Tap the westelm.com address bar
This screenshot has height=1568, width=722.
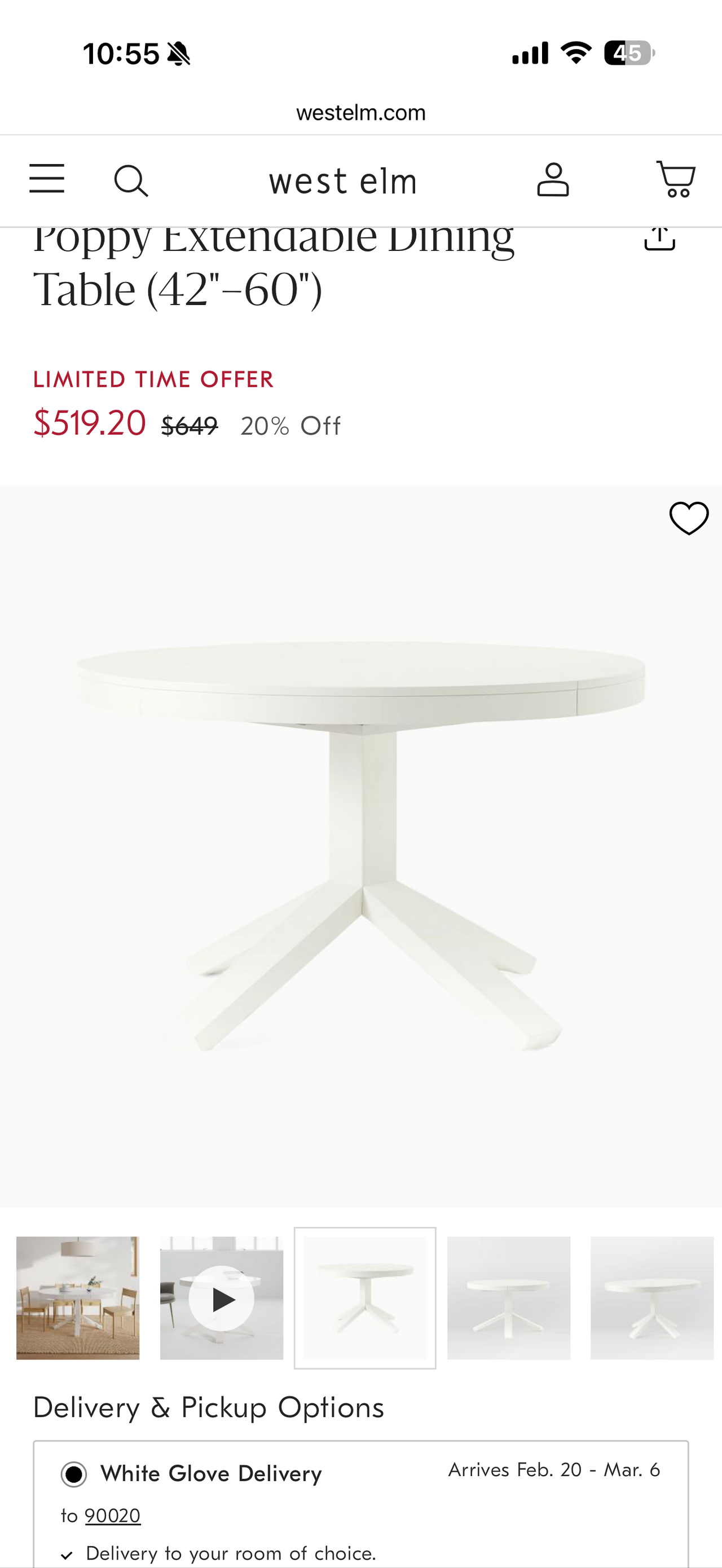click(x=361, y=113)
